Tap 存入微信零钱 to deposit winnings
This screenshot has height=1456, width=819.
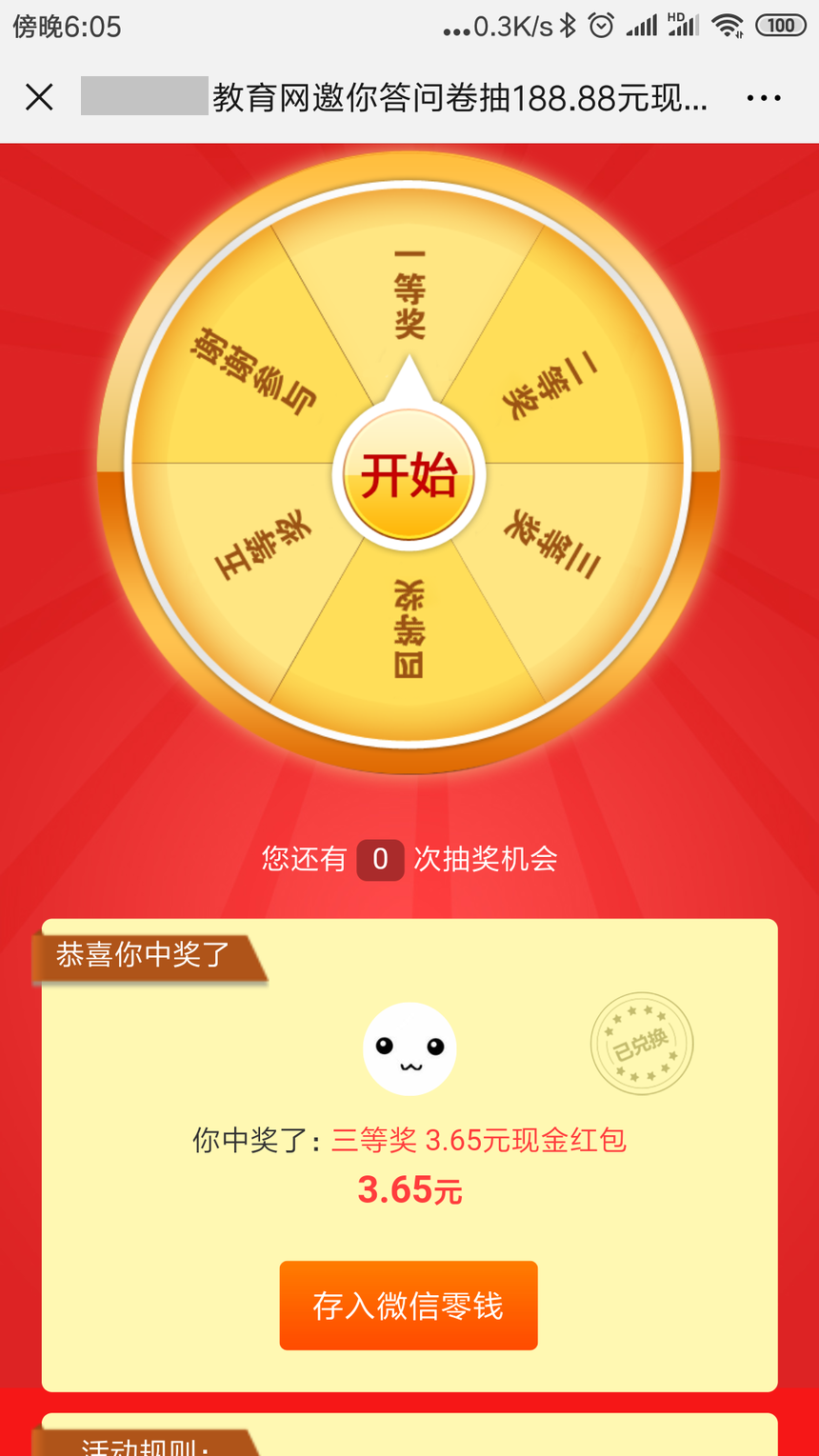click(x=409, y=1305)
